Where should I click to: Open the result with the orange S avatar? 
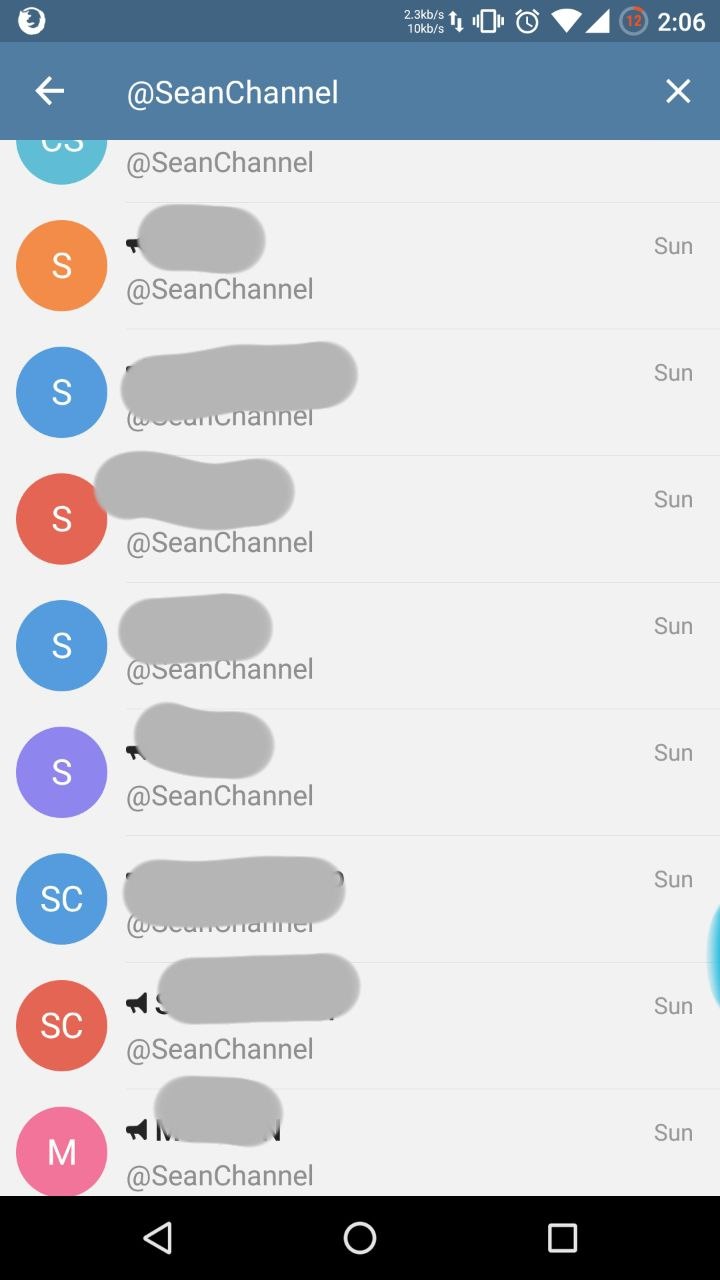[x=360, y=266]
